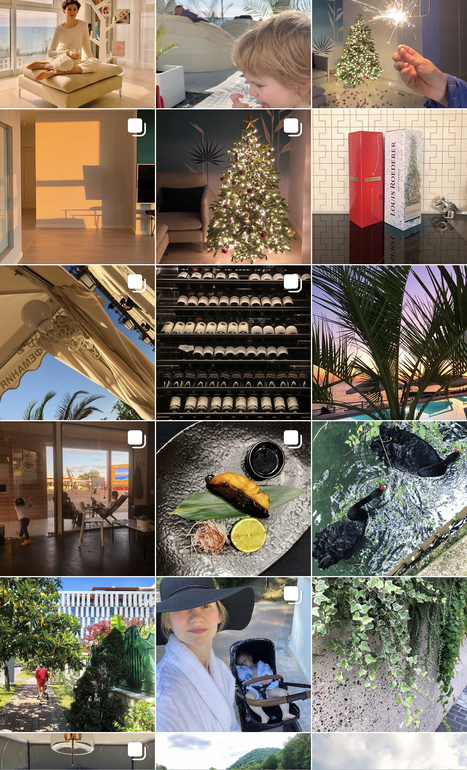Open the woman in hat with stroller post
This screenshot has height=770, width=467.
click(233, 655)
